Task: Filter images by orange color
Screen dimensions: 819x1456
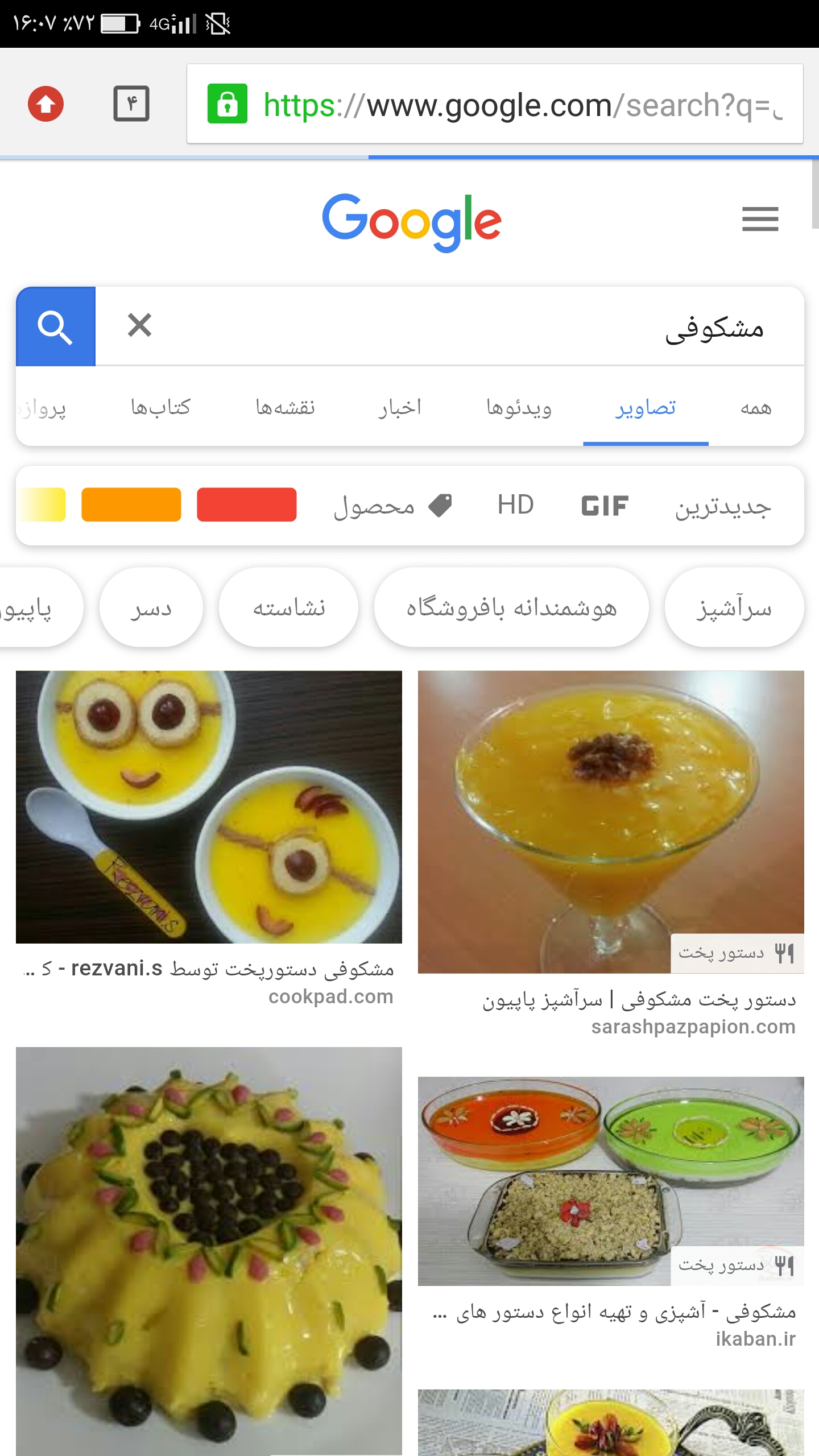Action: click(131, 504)
